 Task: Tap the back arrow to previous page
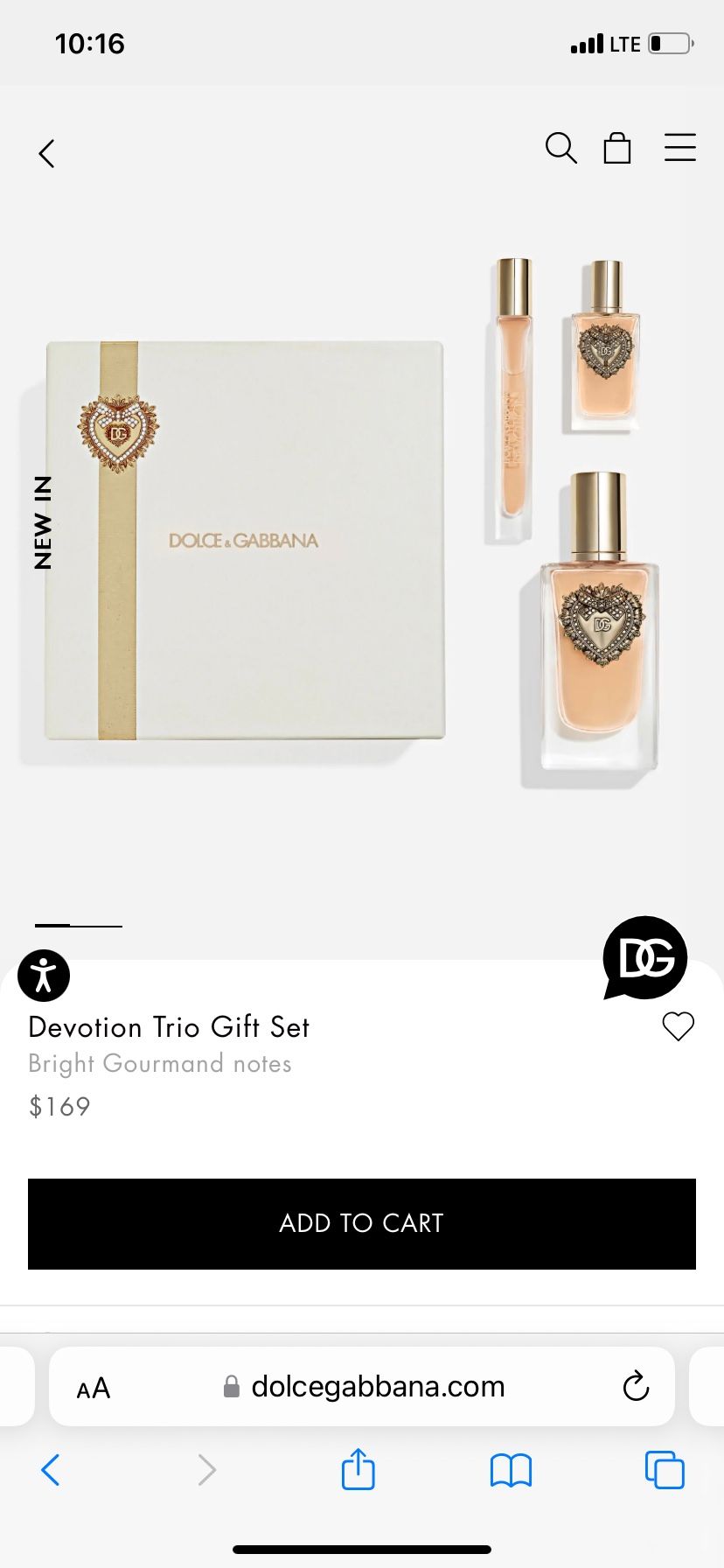[46, 152]
